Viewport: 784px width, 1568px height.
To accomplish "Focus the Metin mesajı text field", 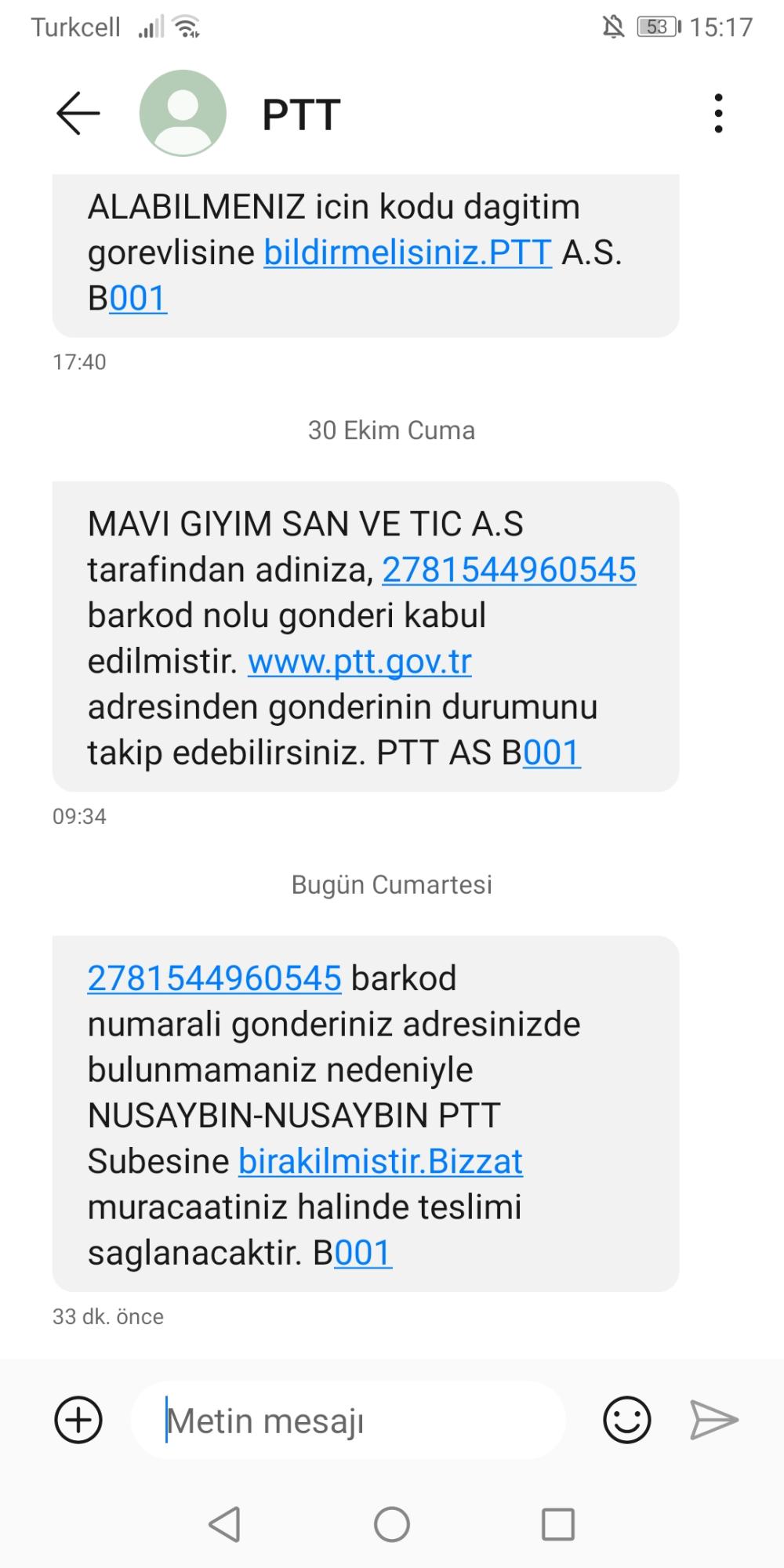I will pyautogui.click(x=348, y=1420).
